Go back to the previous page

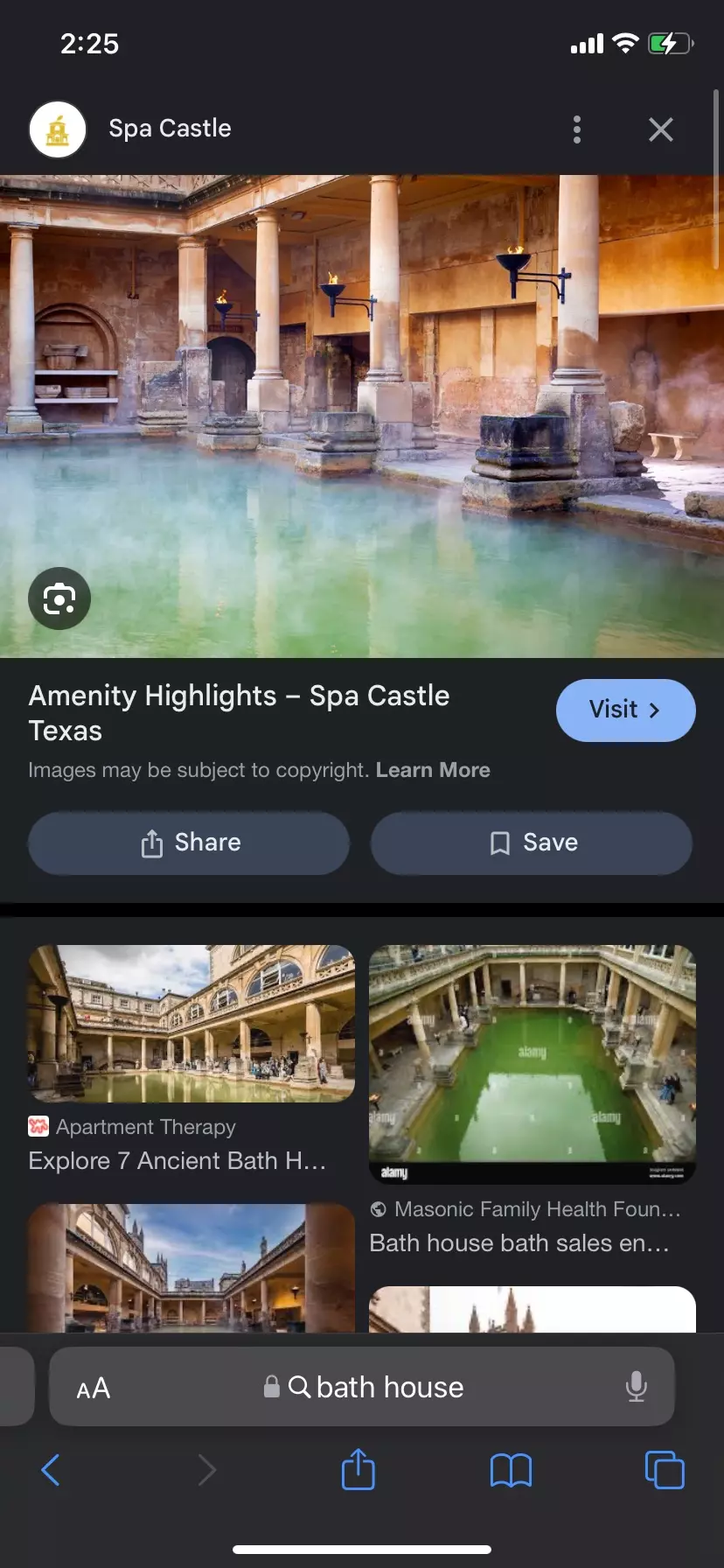51,1470
